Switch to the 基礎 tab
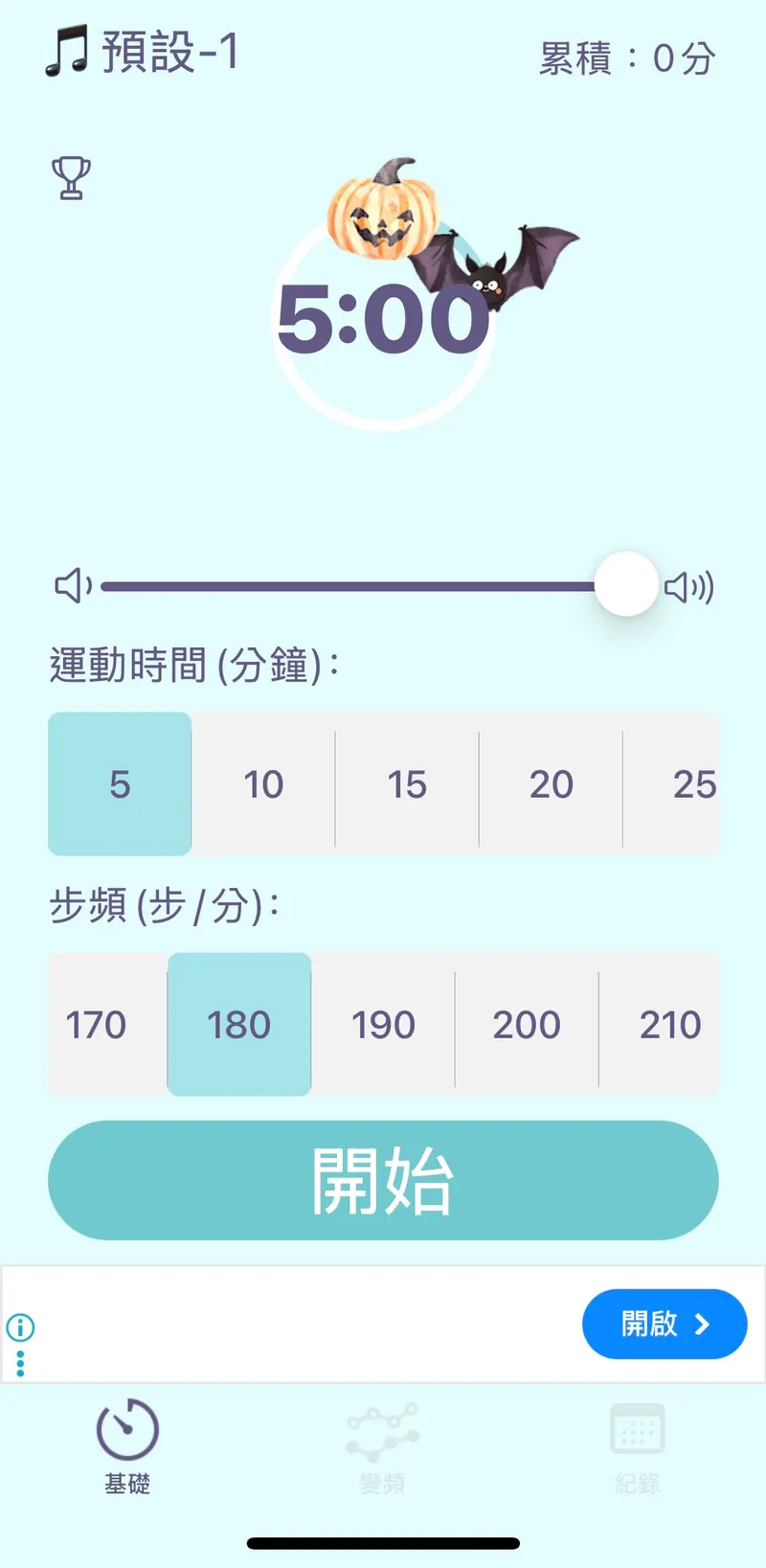 point(127,1446)
